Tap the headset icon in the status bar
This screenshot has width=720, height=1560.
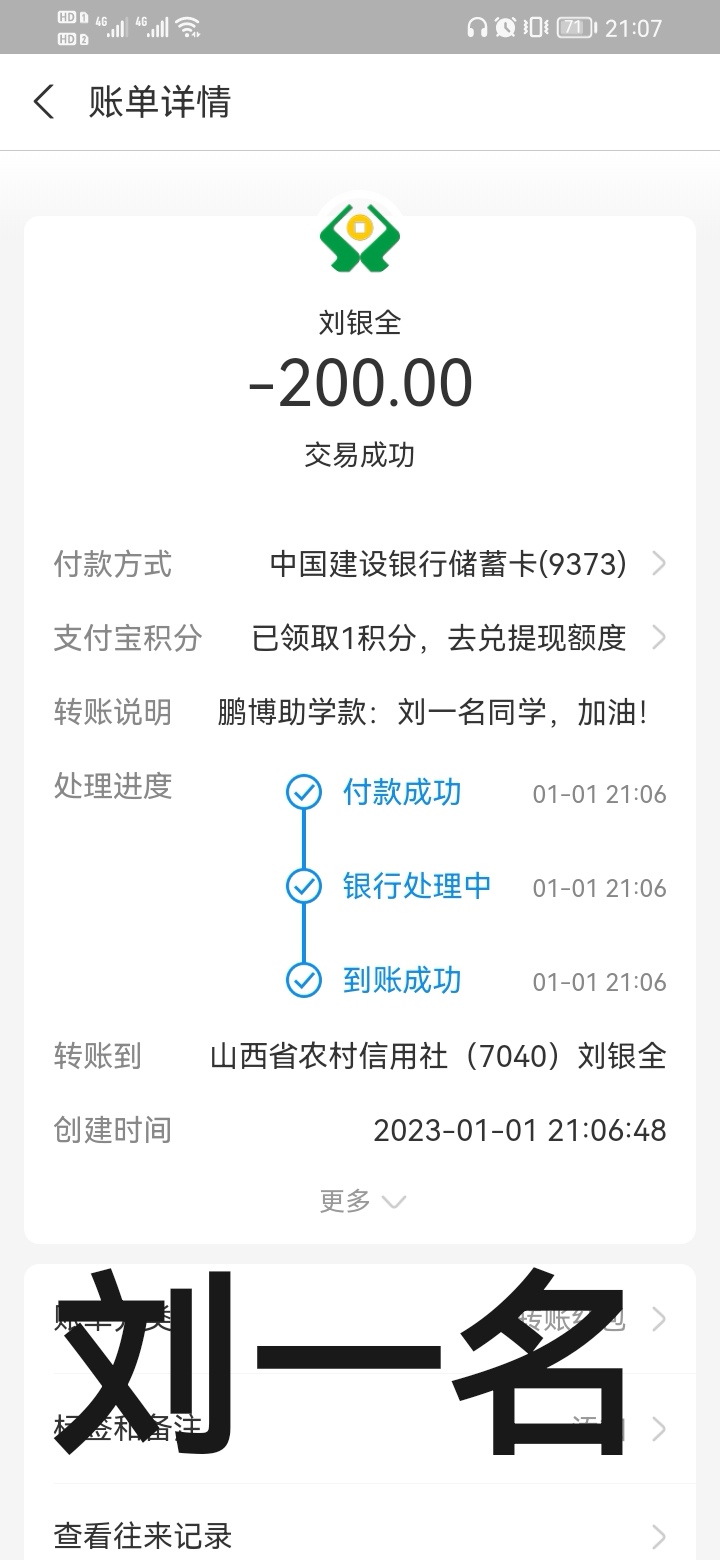pos(475,27)
